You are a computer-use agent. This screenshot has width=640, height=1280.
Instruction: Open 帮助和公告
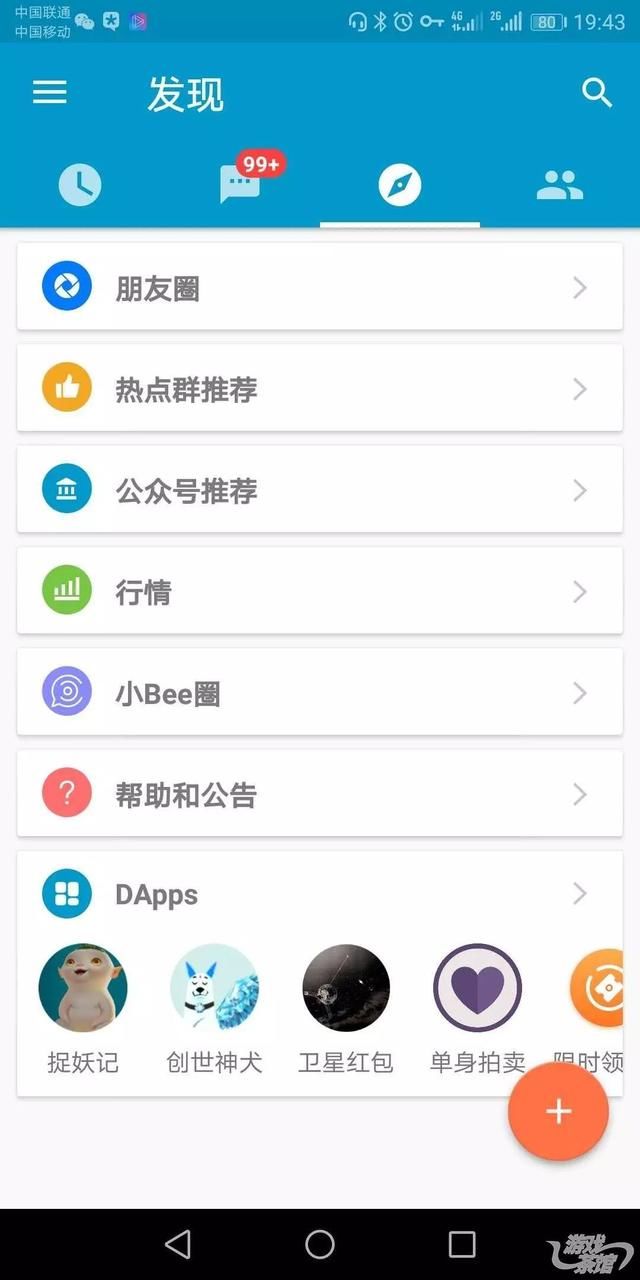point(320,794)
